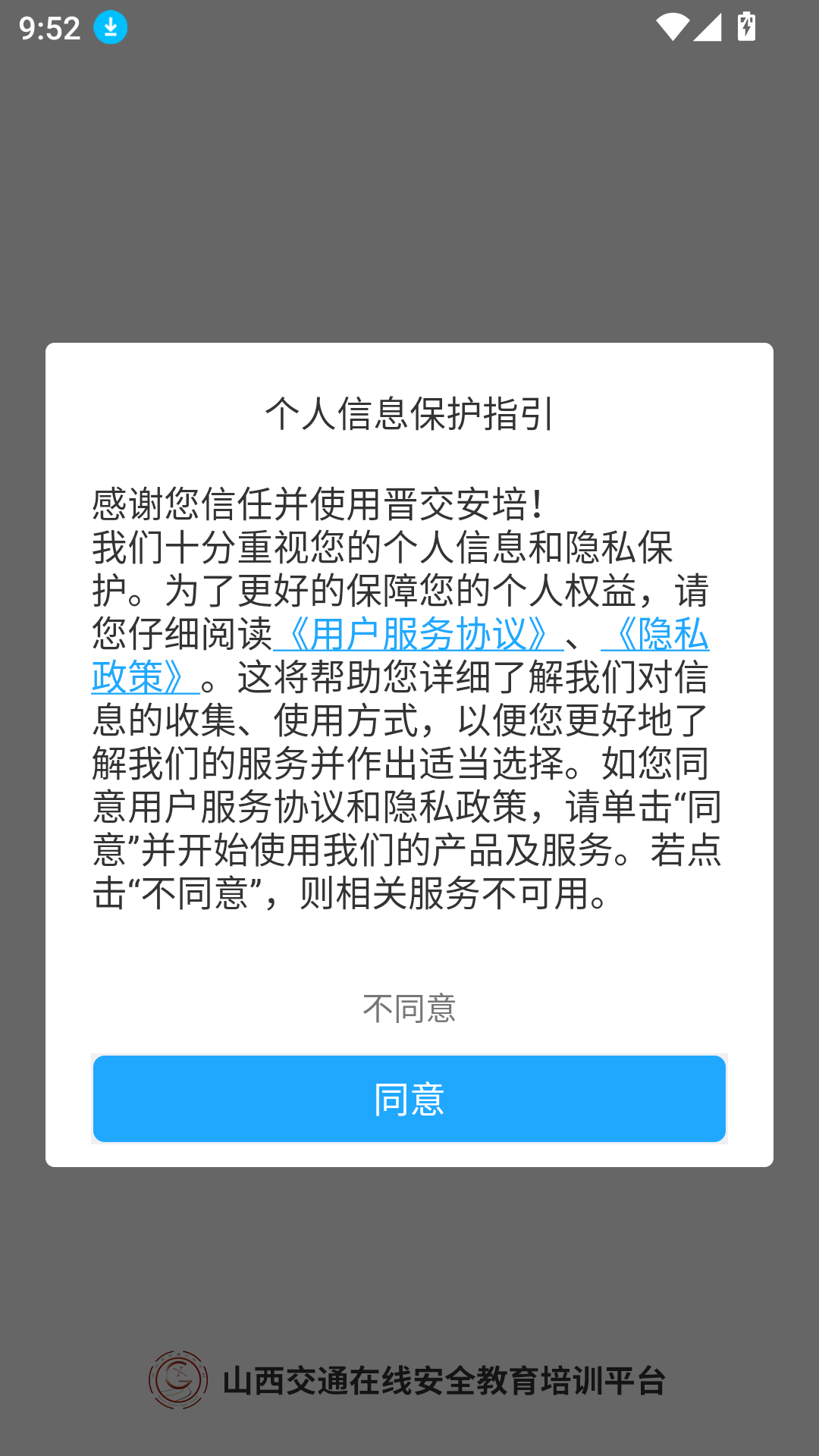
Task: Tap the battery charging icon
Action: (746, 29)
